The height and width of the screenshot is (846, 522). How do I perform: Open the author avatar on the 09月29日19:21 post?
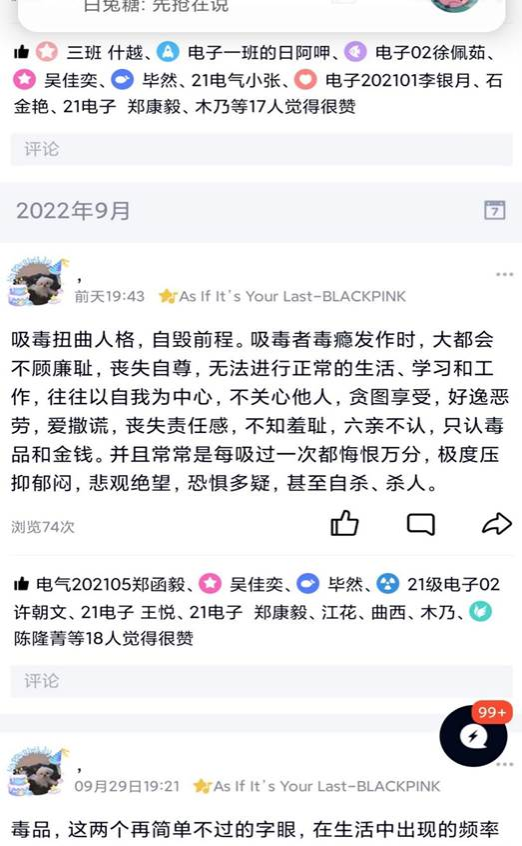tap(38, 772)
